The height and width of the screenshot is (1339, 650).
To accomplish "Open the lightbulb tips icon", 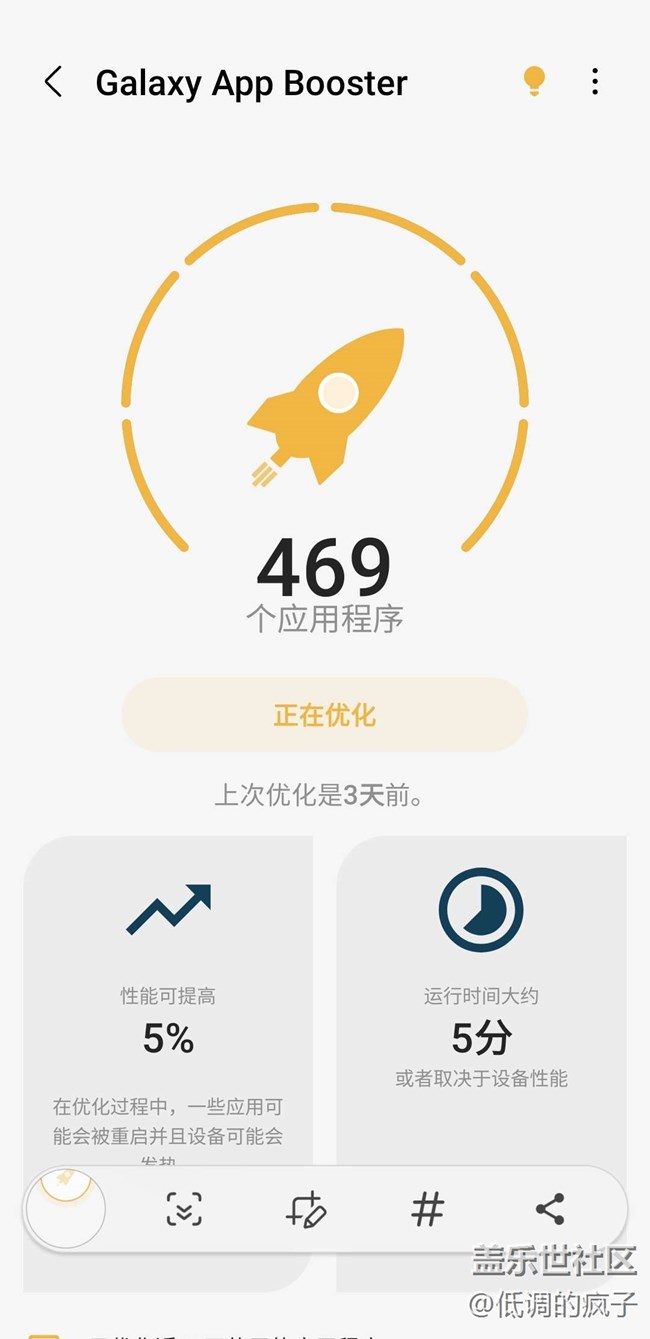I will [535, 81].
